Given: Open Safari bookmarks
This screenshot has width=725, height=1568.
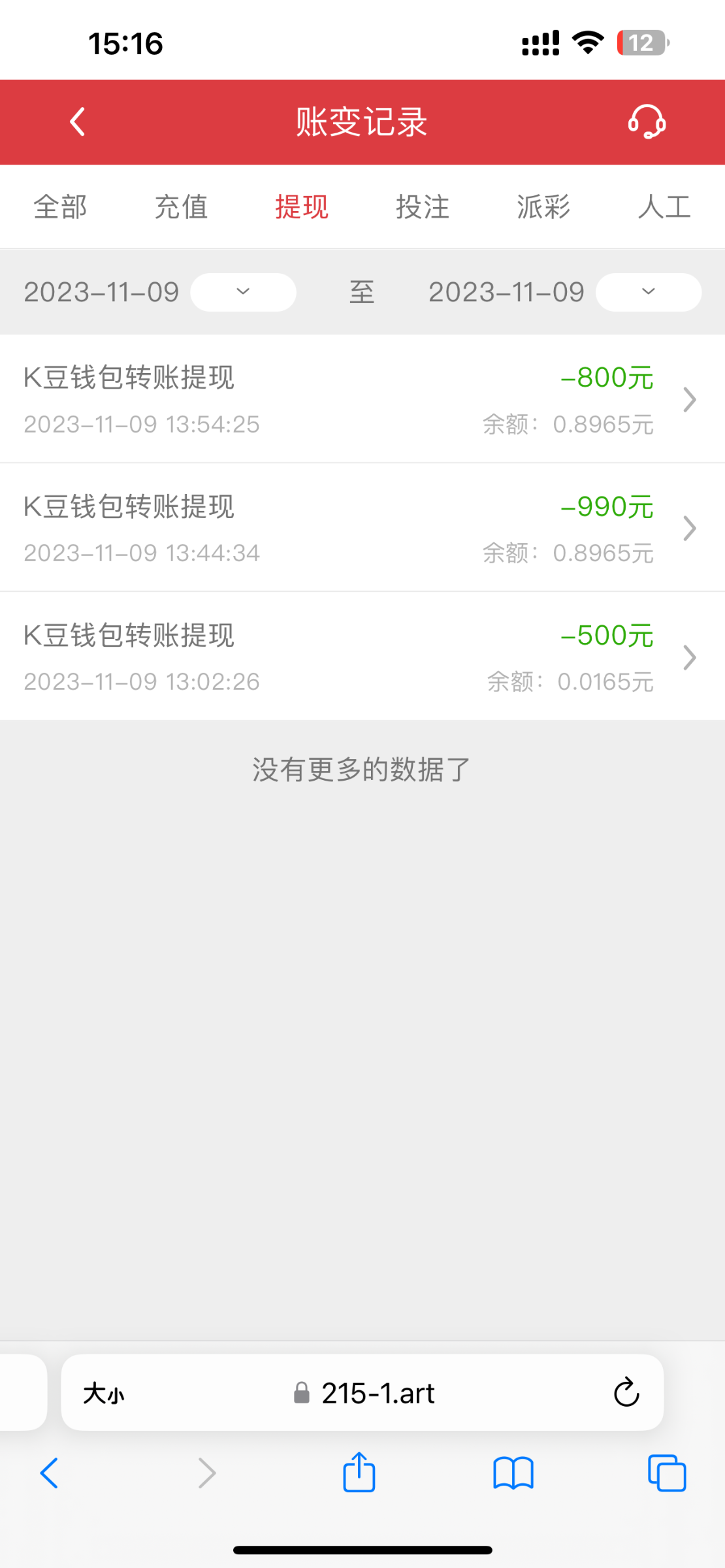Looking at the screenshot, I should click(513, 1473).
